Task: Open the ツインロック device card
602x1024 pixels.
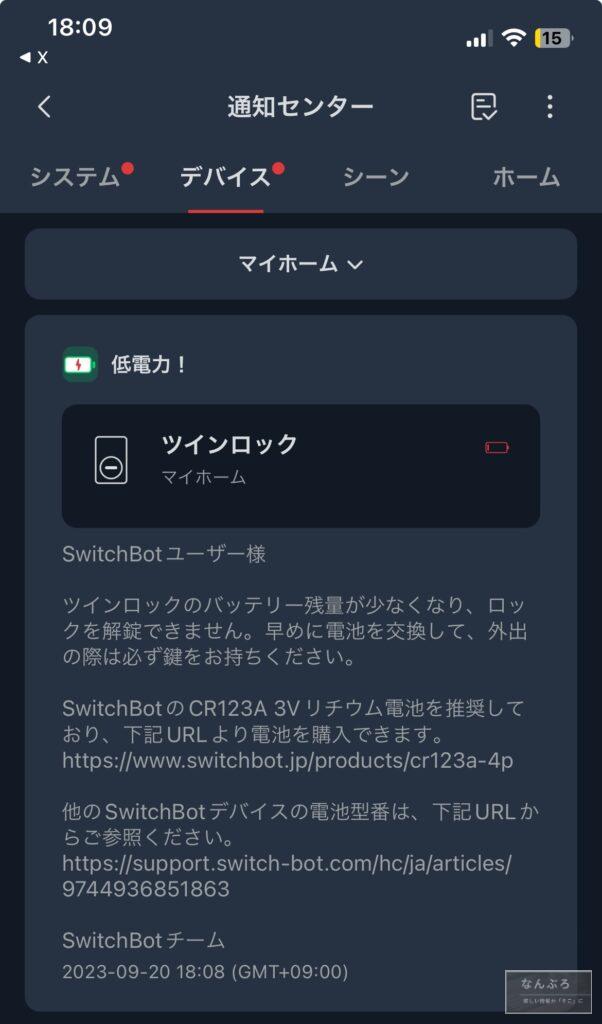Action: [300, 465]
